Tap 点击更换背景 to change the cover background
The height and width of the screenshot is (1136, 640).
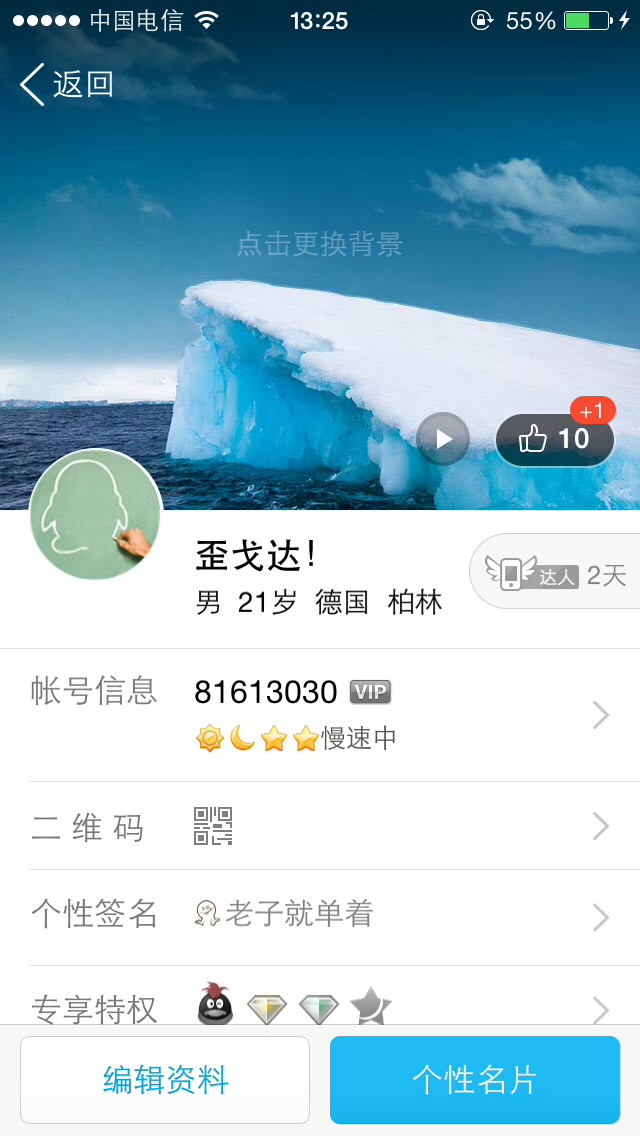pos(320,244)
